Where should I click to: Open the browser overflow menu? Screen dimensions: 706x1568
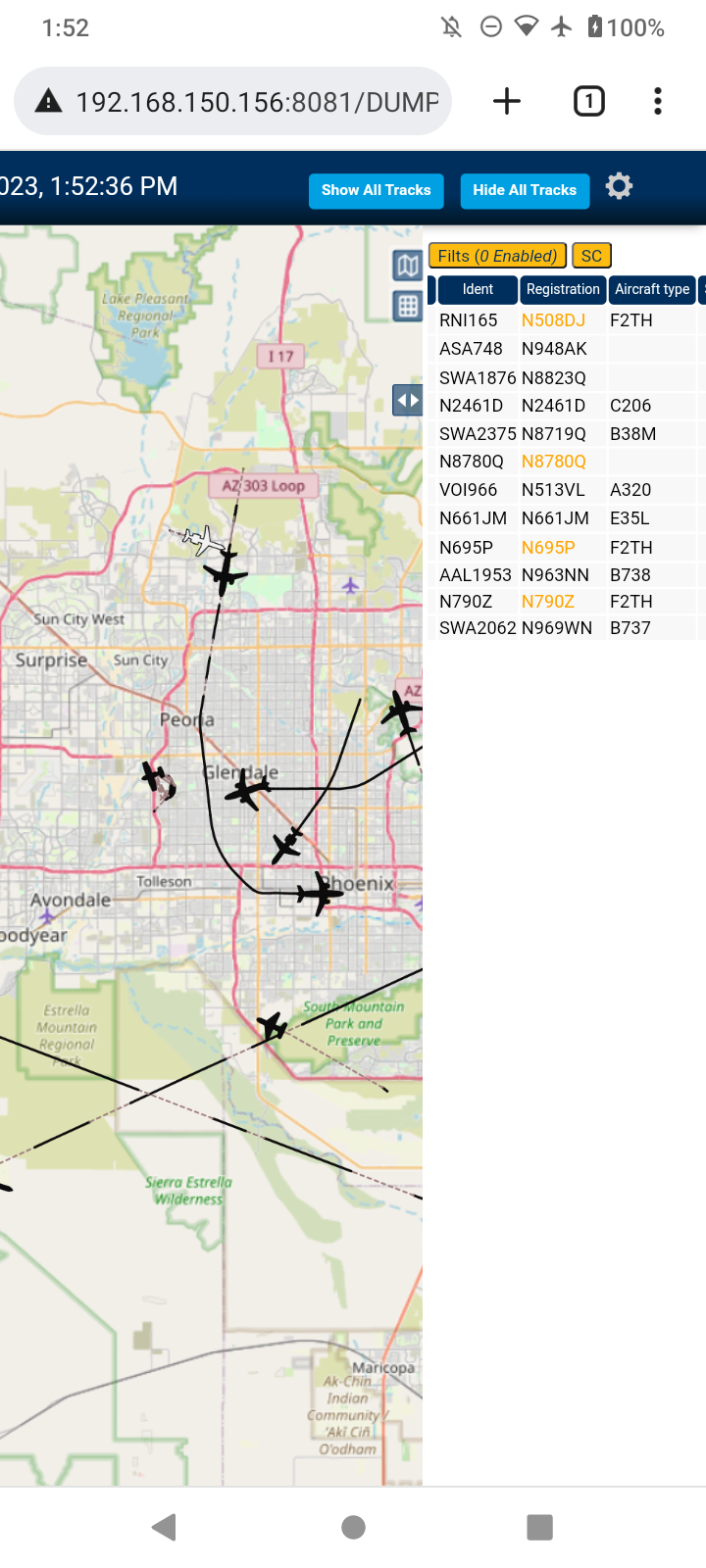pos(658,101)
